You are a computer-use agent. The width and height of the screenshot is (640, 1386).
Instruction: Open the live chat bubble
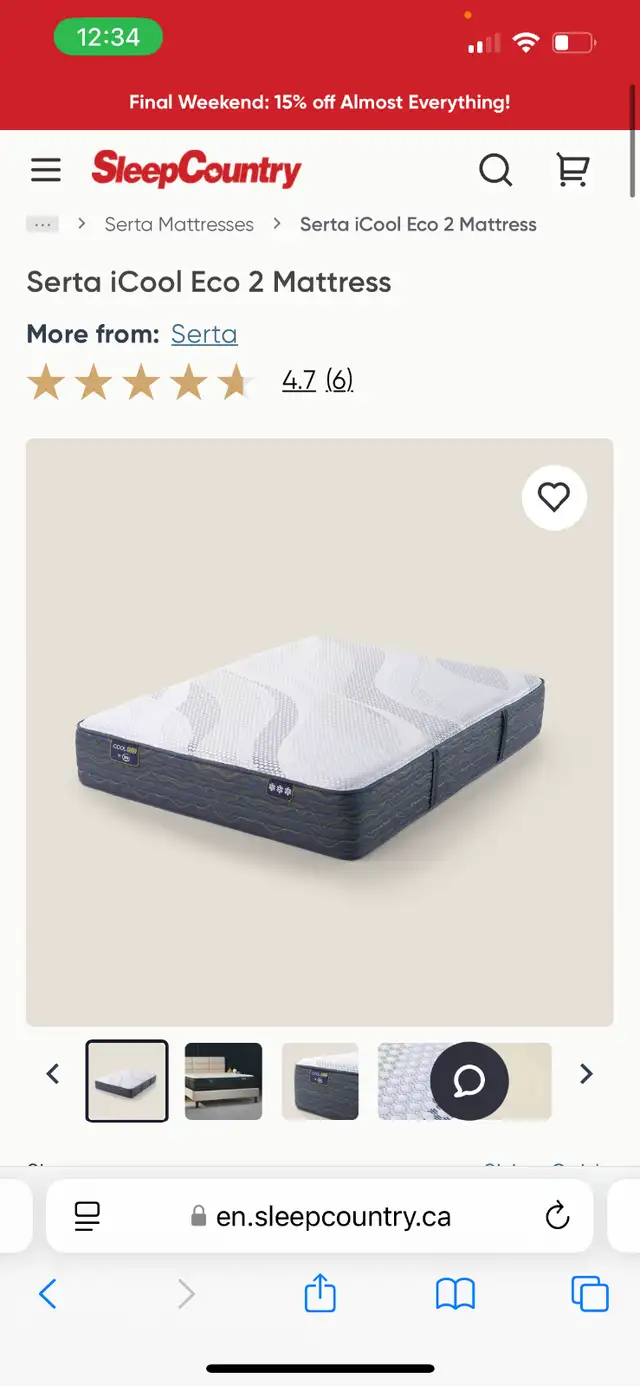point(469,1081)
